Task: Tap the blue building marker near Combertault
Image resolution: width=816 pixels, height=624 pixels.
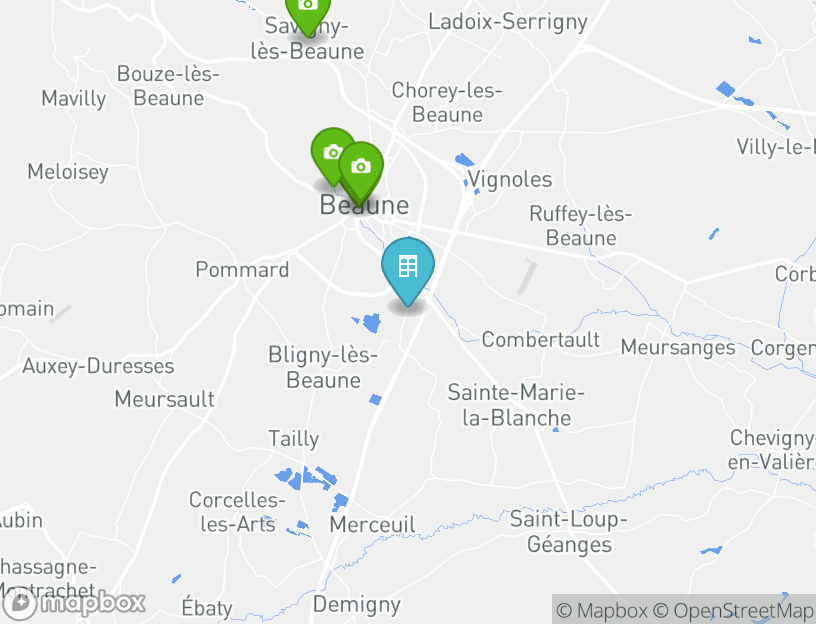Action: click(408, 268)
